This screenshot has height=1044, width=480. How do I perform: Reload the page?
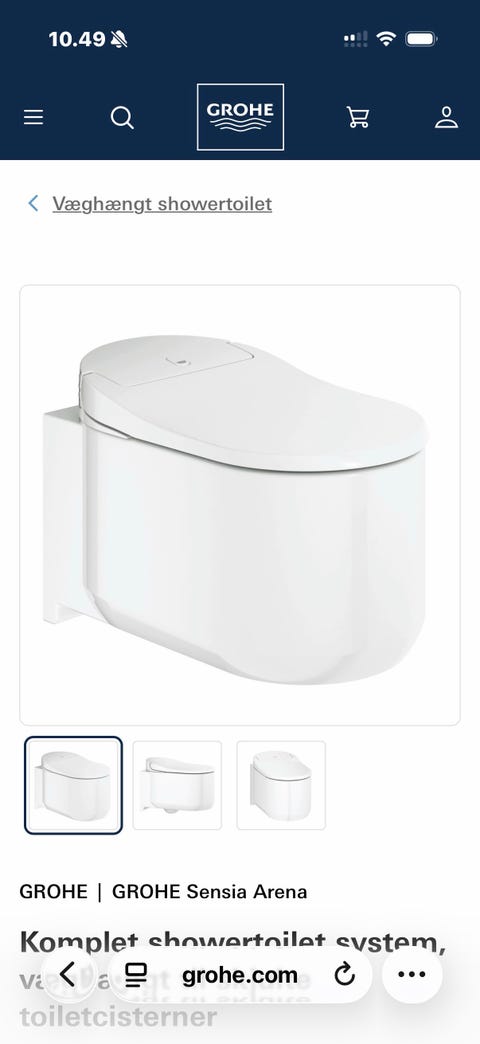tap(344, 975)
